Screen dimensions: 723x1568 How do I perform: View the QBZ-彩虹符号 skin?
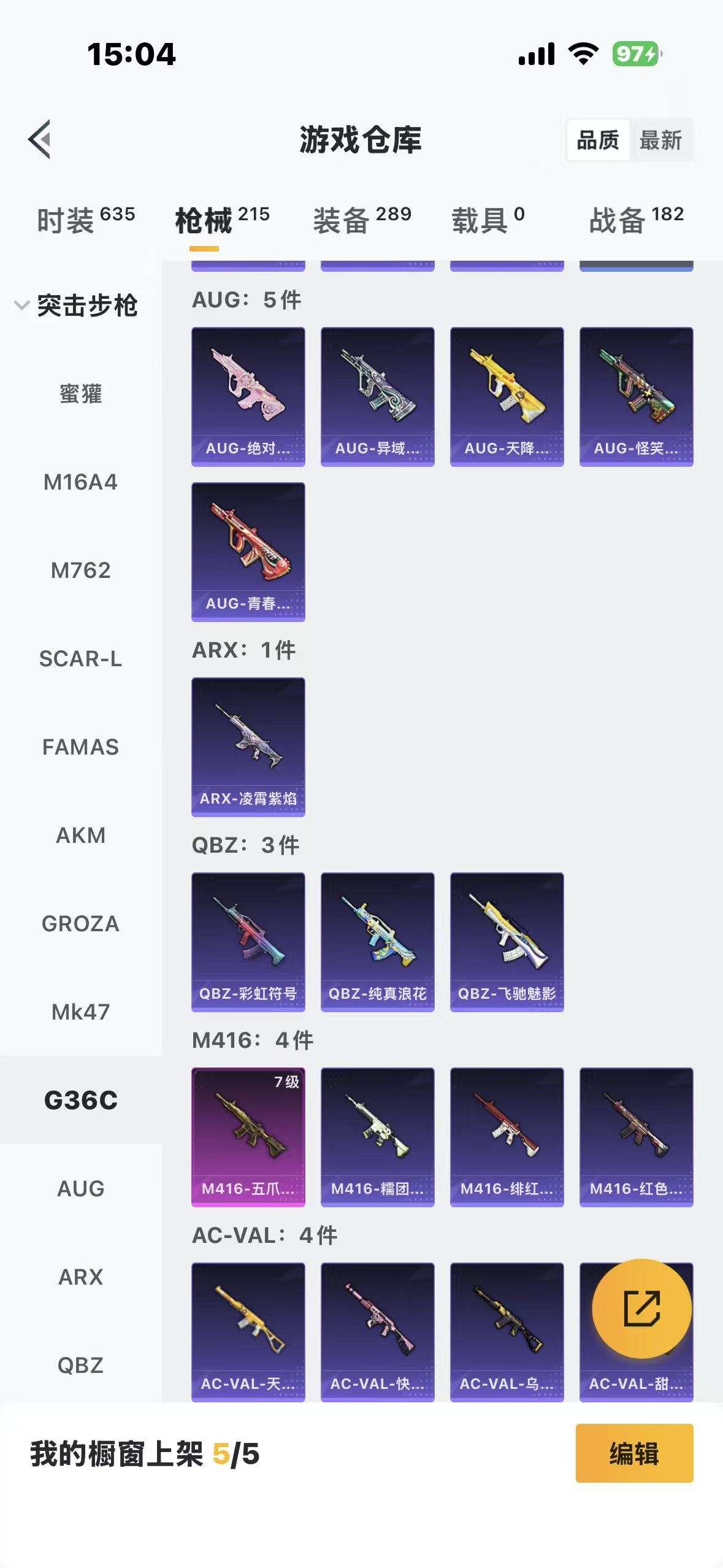(248, 942)
